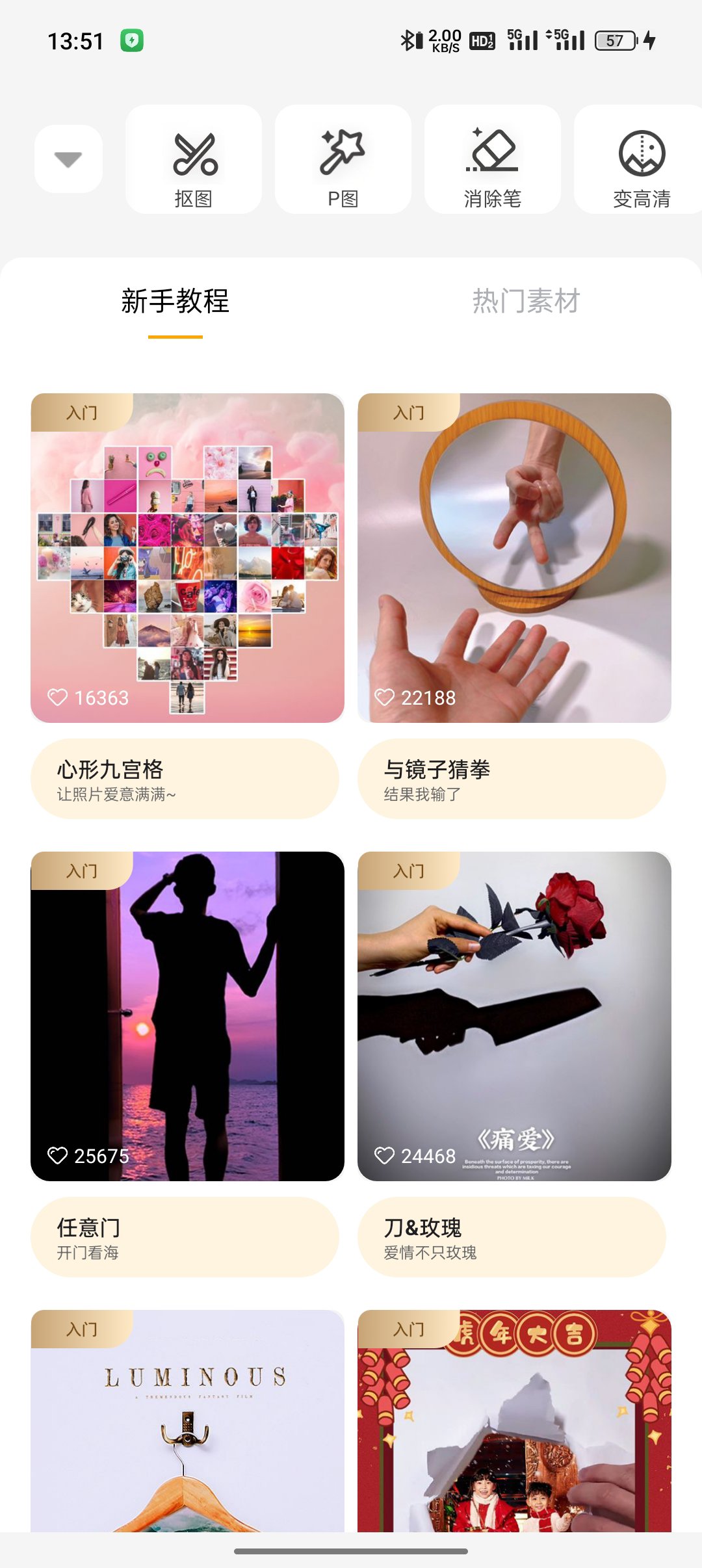
Task: Open the 任意门 silhouette tutorial
Action: (x=187, y=1016)
